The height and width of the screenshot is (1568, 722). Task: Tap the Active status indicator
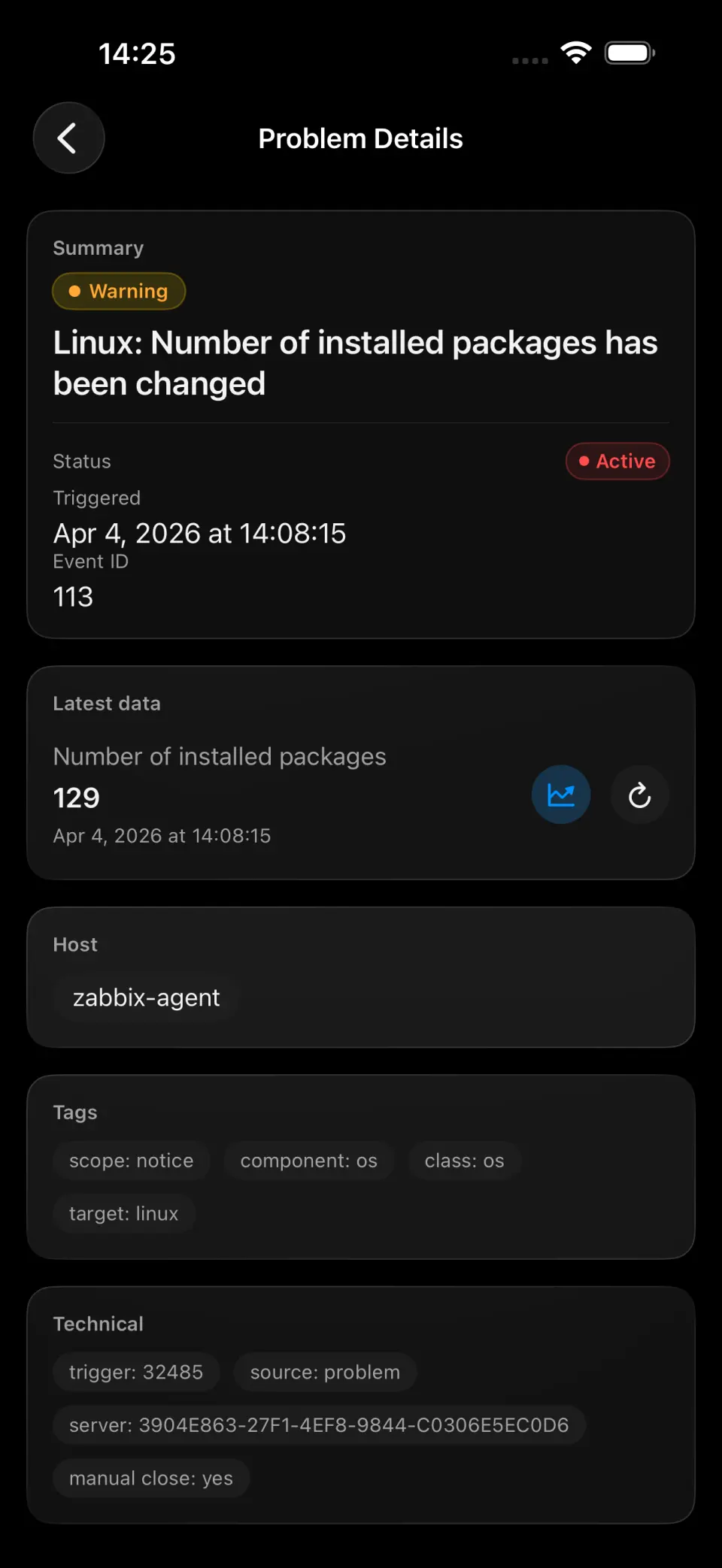617,461
